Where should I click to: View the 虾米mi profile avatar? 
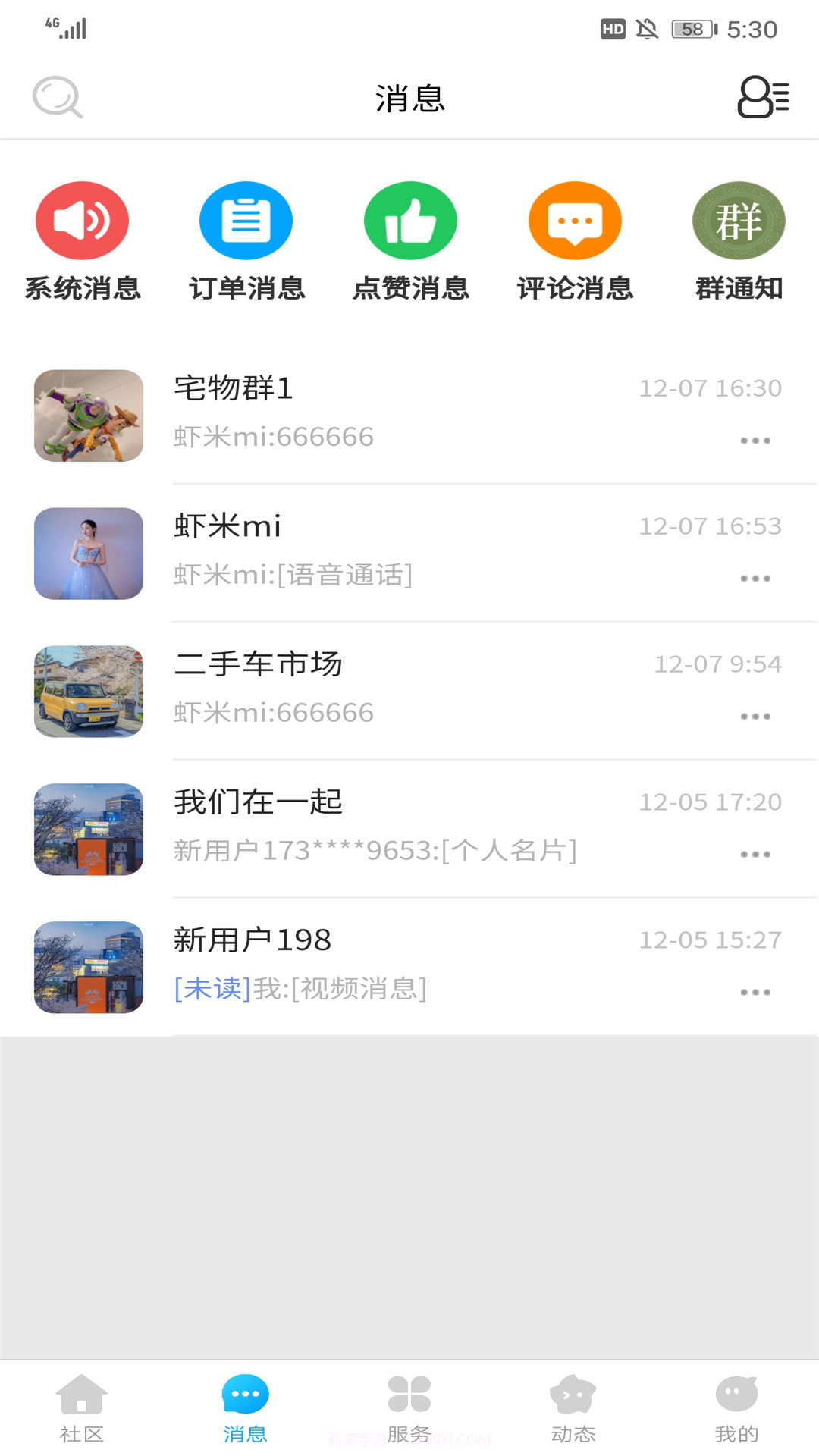tap(88, 554)
